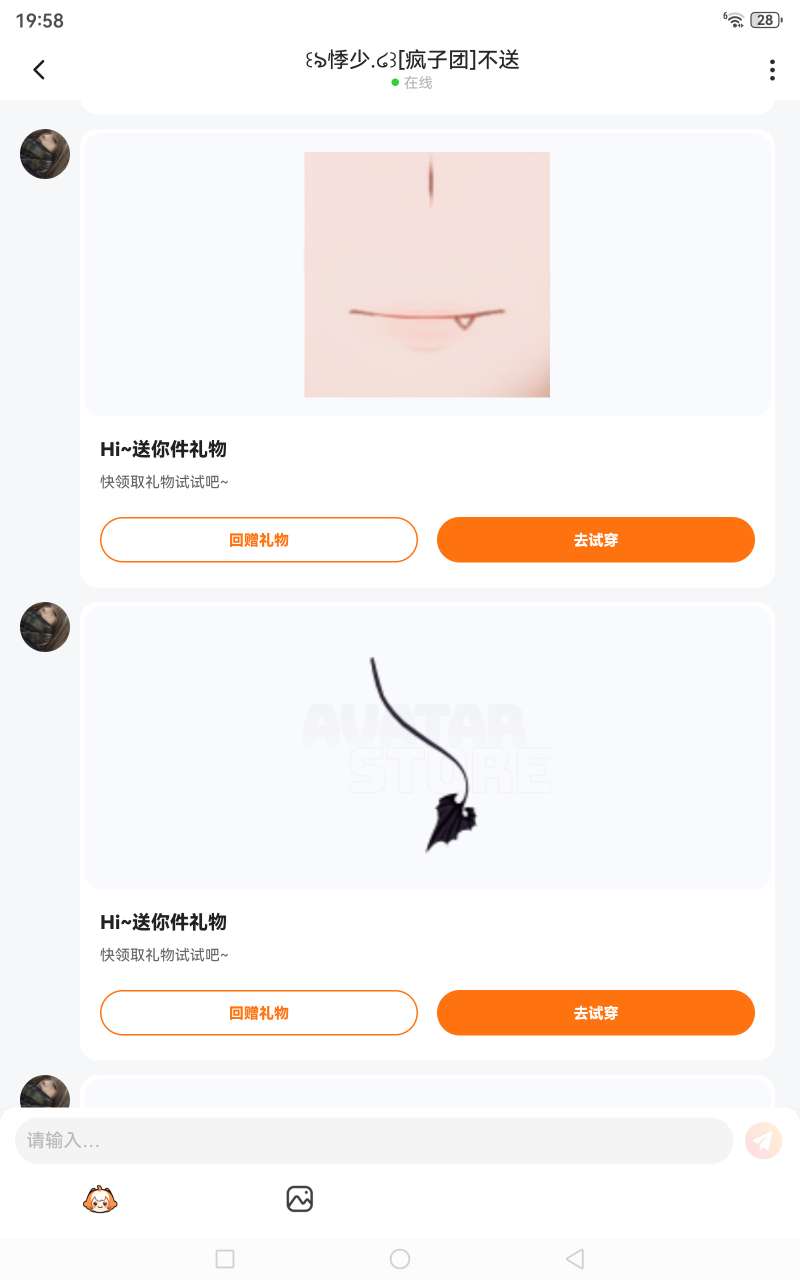Image resolution: width=800 pixels, height=1280 pixels.
Task: Open sender's avatar beside the tail gift
Action: click(45, 627)
